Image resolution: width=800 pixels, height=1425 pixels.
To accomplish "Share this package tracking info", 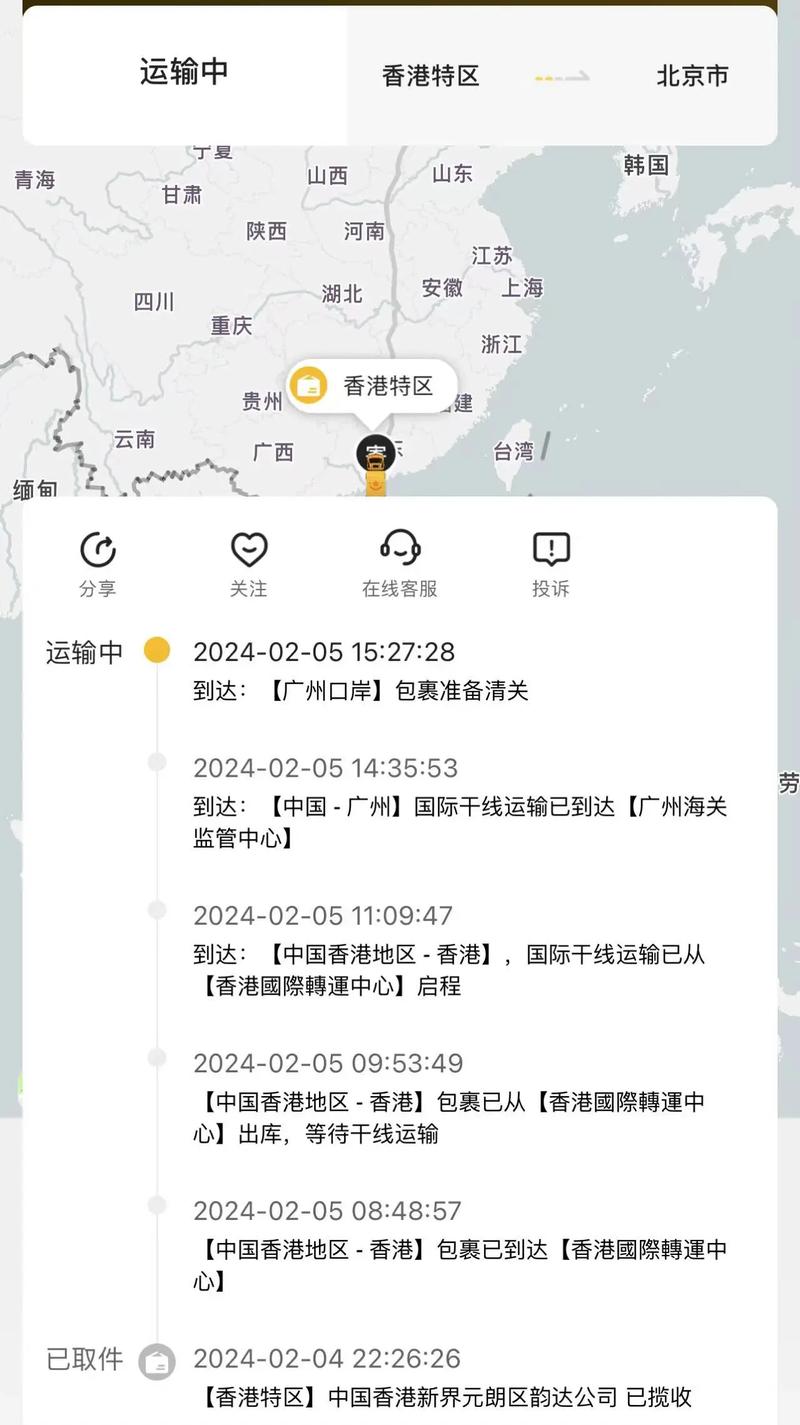I will tap(98, 564).
